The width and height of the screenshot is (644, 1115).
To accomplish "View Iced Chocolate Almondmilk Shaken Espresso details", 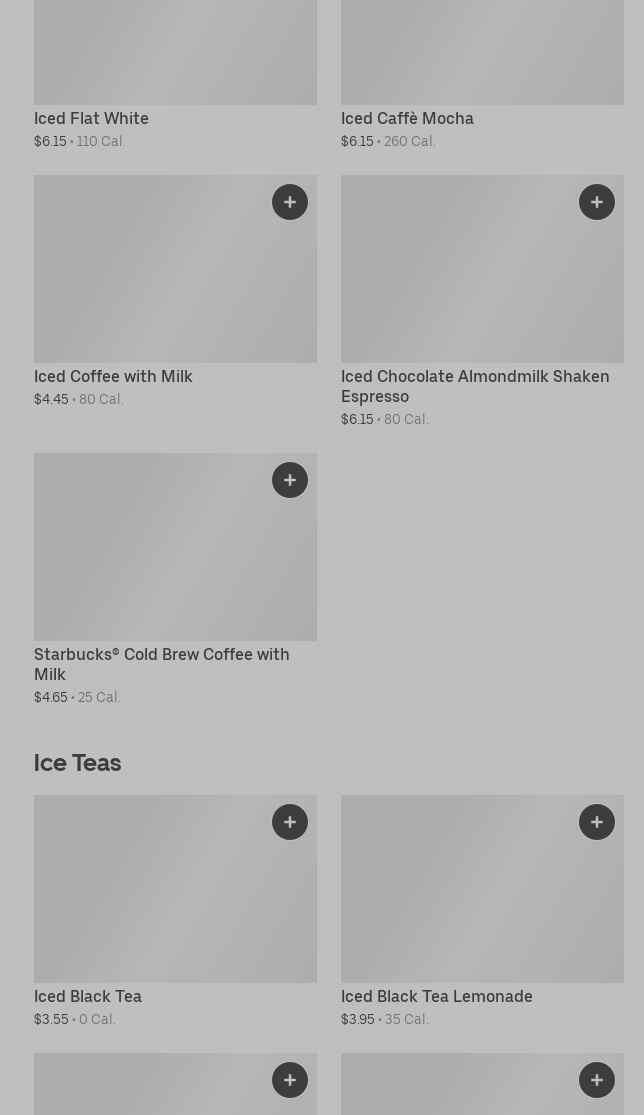I will click(475, 386).
